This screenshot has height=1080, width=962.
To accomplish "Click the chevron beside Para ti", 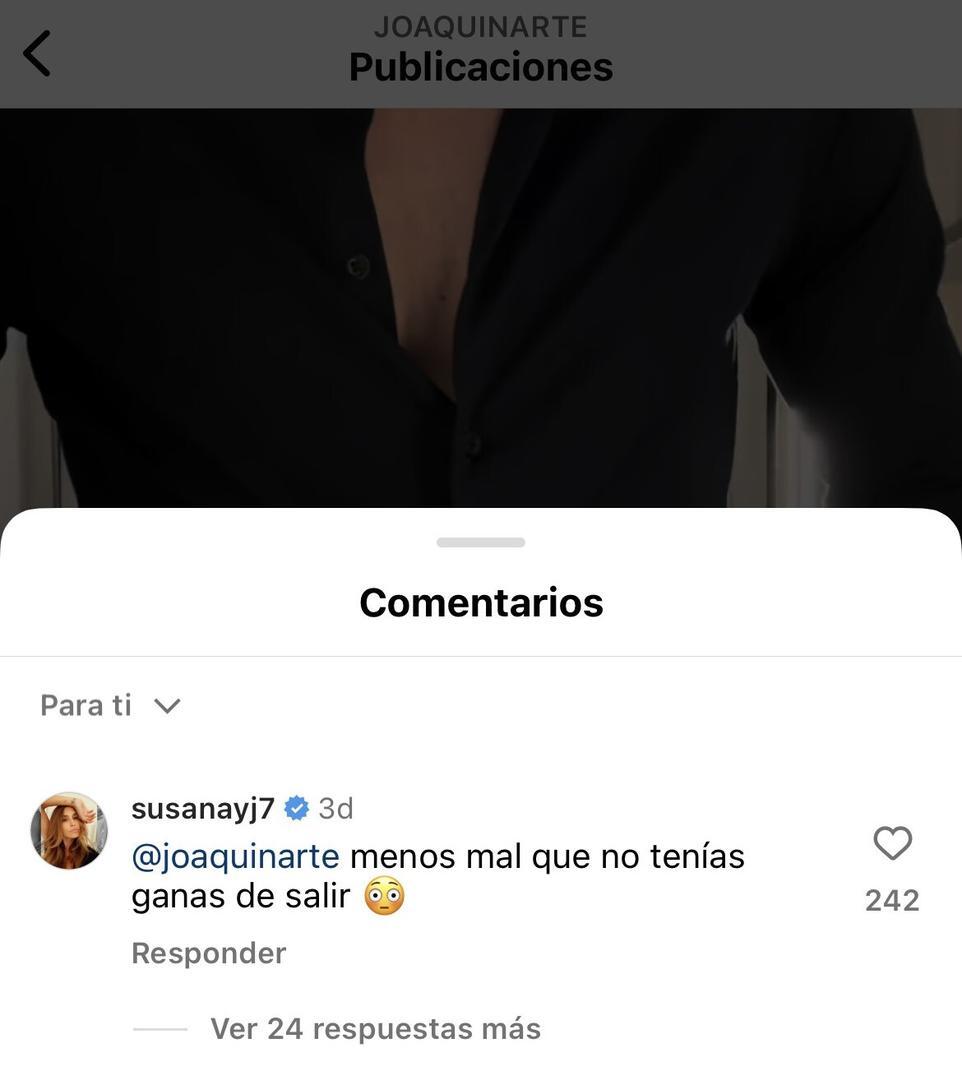I will (166, 706).
